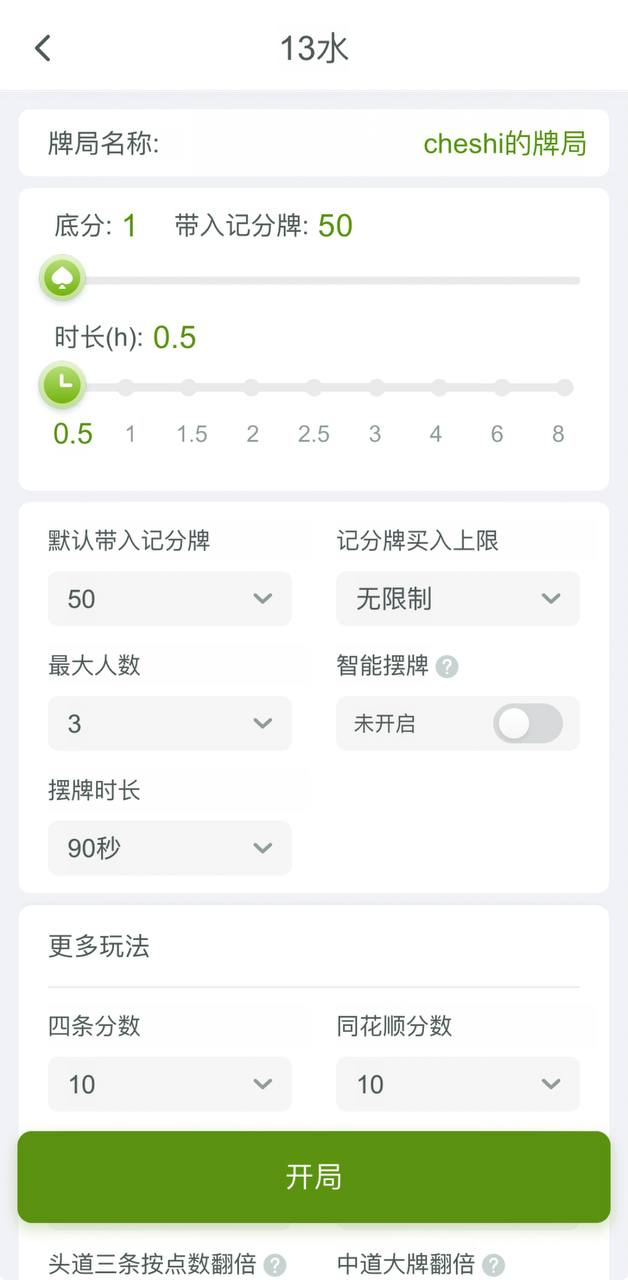Set the duration to 1 hour
This screenshot has height=1280, width=628.
[x=126, y=388]
